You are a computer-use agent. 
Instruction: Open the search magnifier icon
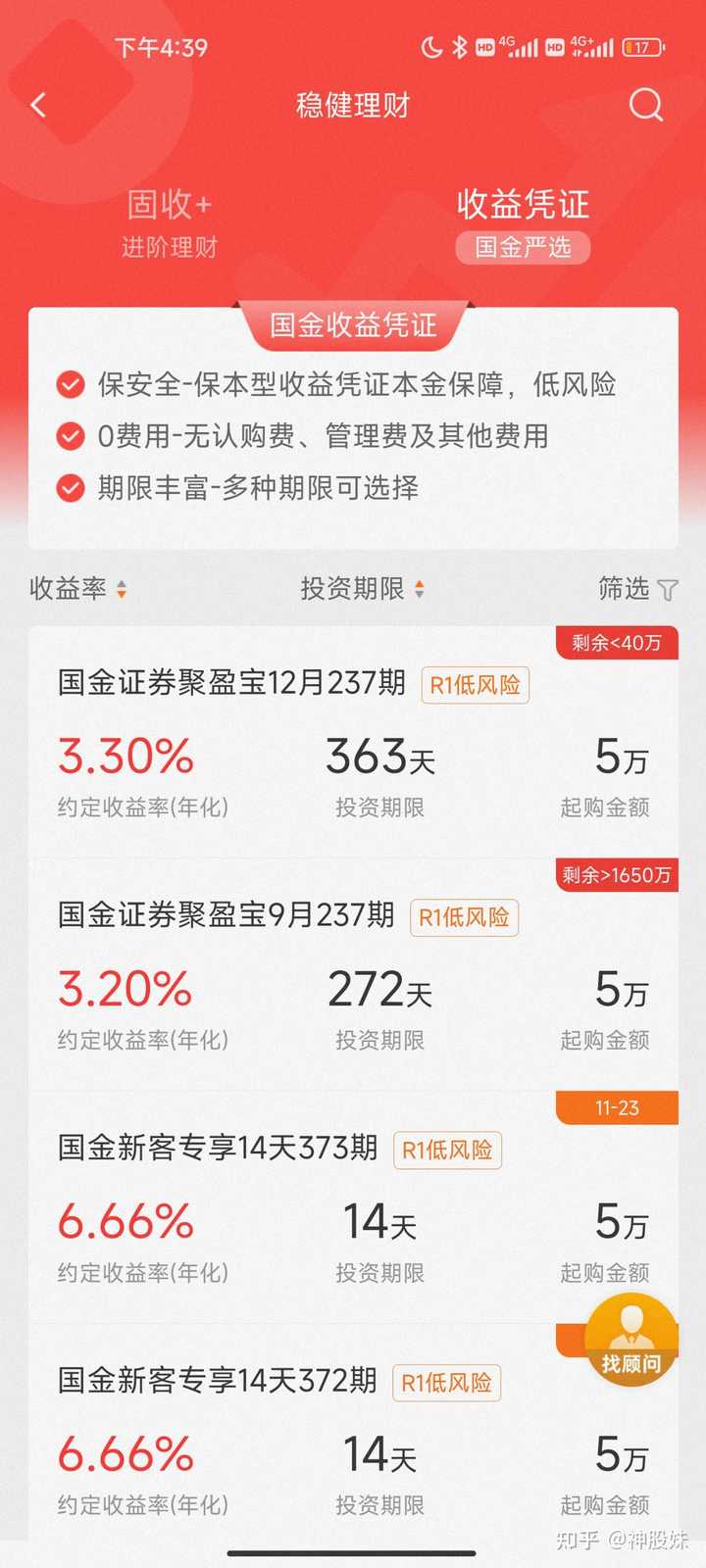[645, 105]
